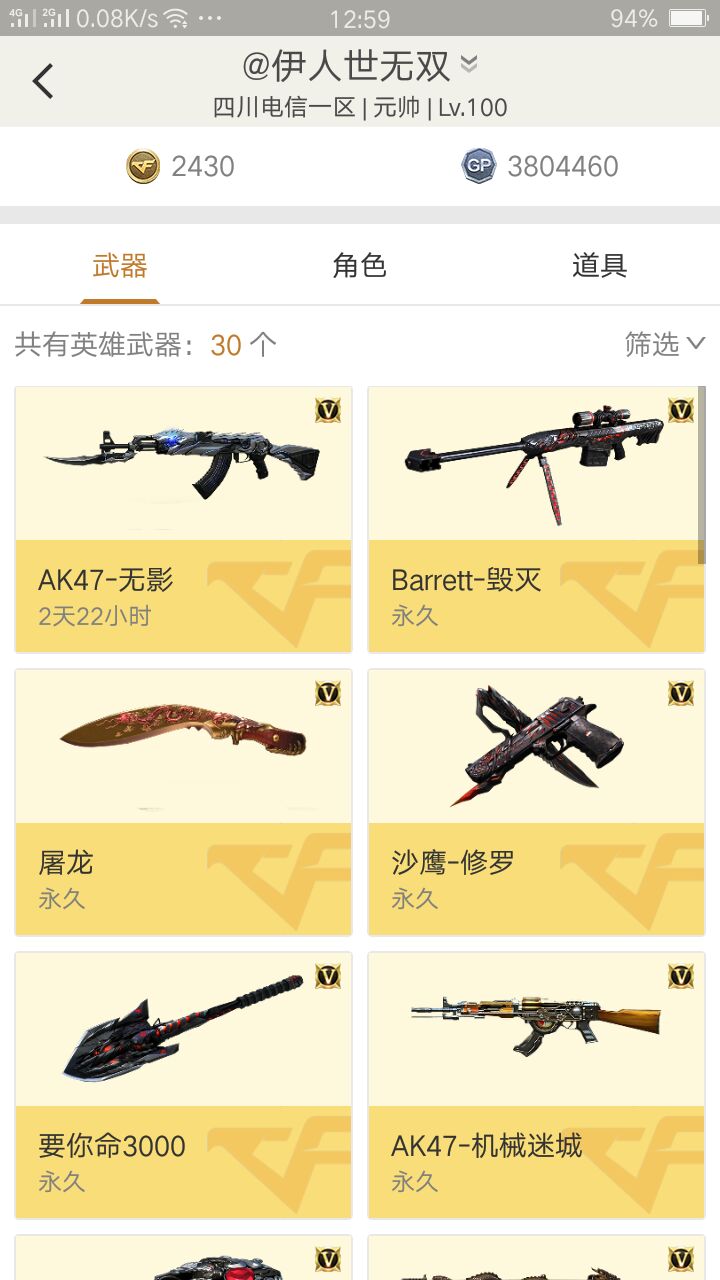Switch to the 道具 tab
720x1280 pixels.
599,266
